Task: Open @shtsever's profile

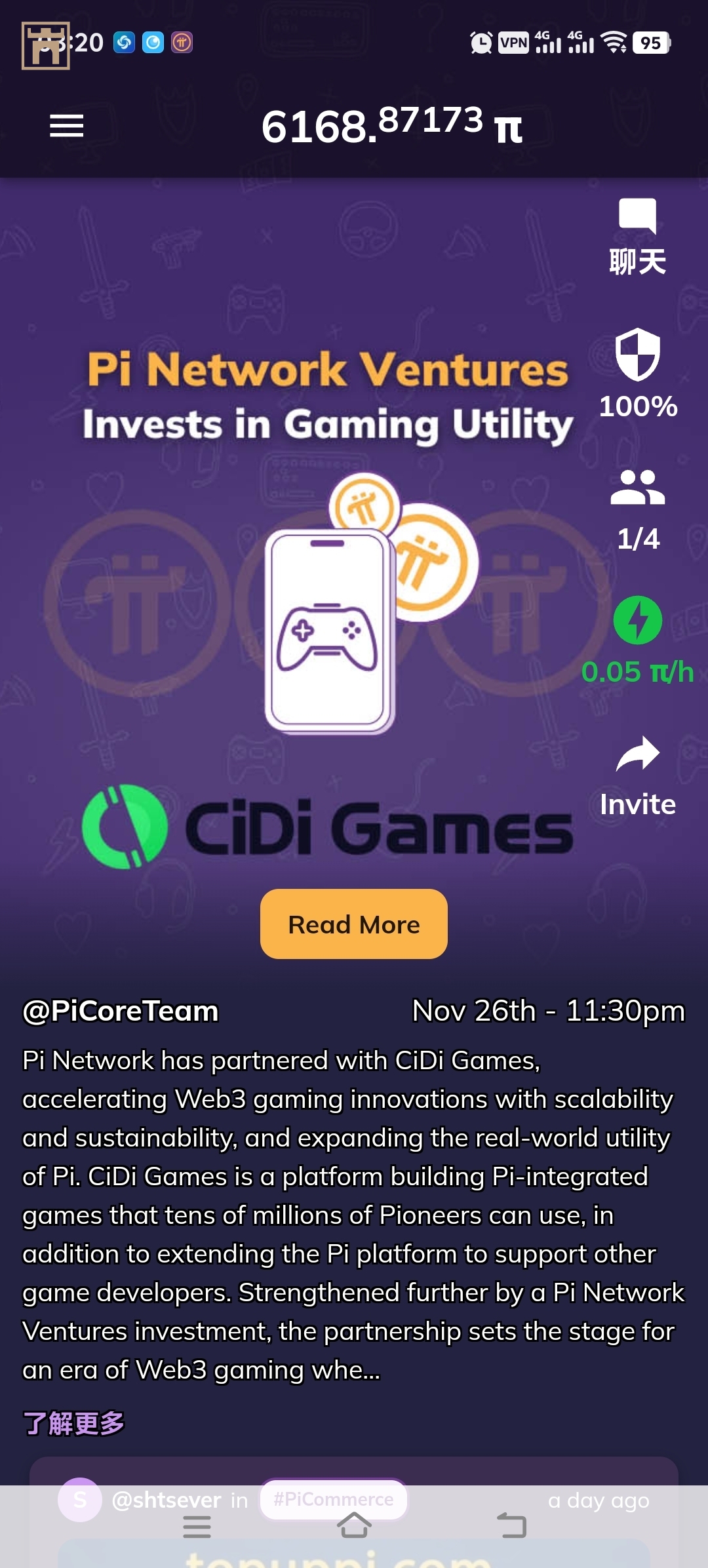Action: [166, 1500]
